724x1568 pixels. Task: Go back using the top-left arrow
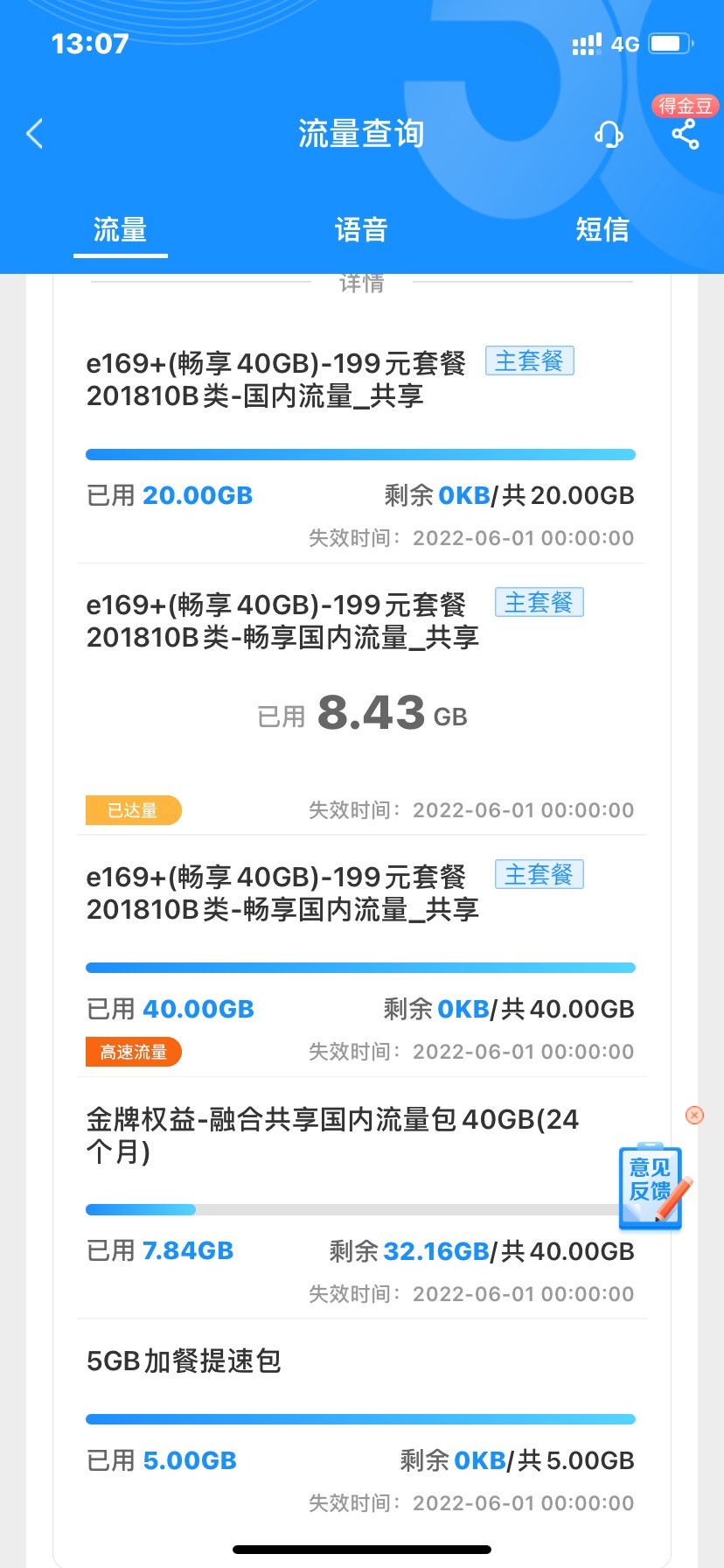35,134
